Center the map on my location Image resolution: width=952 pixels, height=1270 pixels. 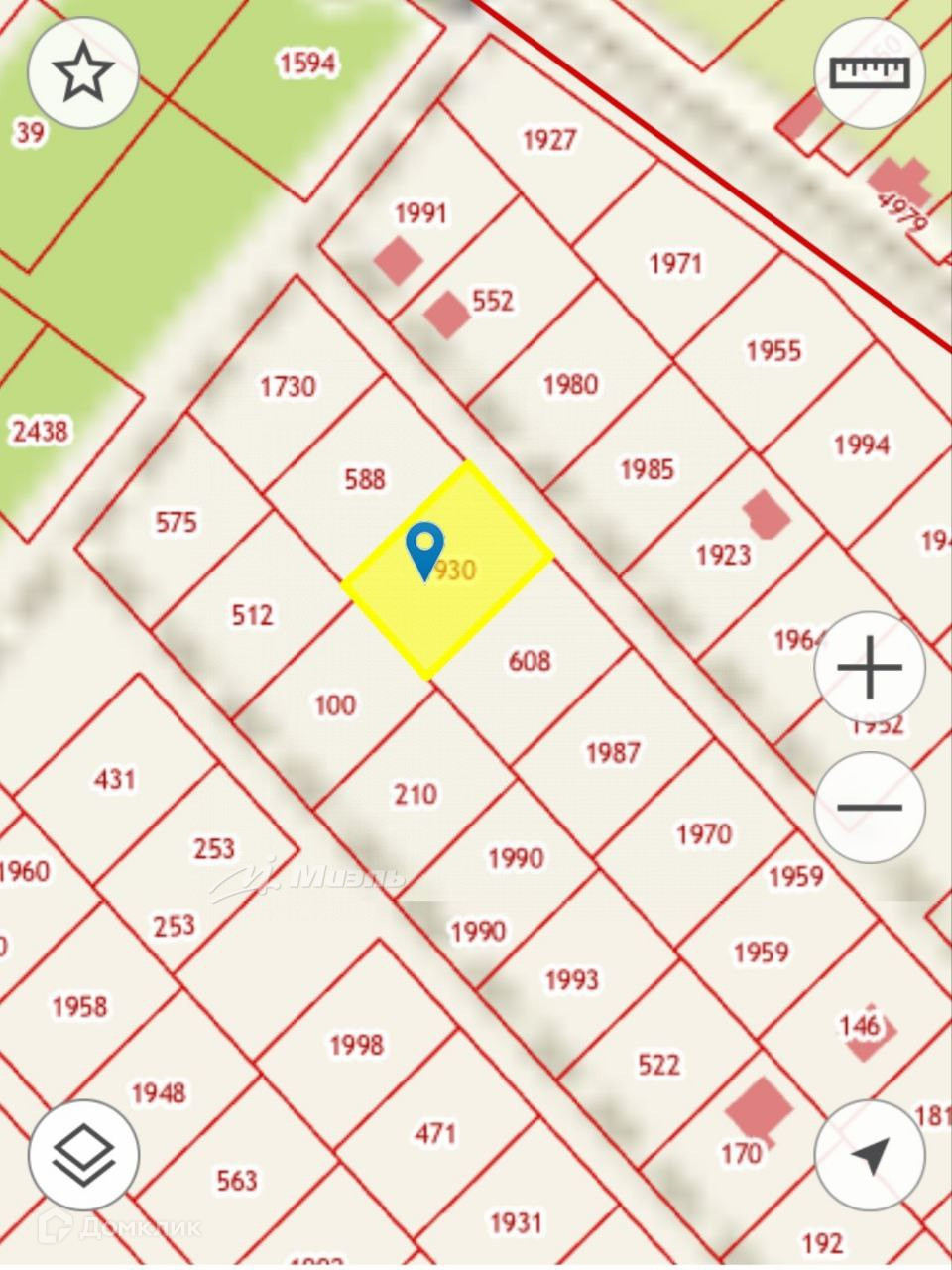[870, 1156]
